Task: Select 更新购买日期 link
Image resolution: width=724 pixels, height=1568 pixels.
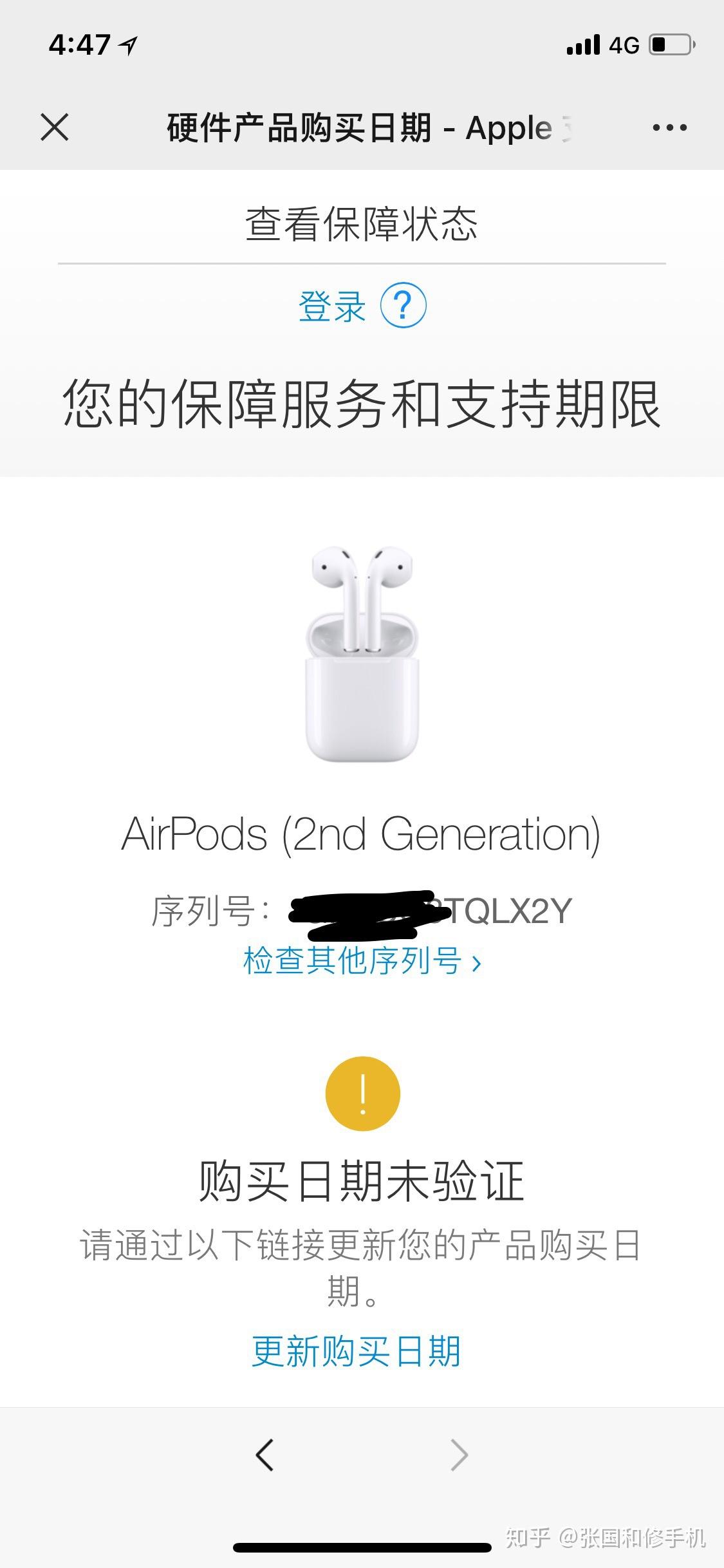Action: click(356, 1351)
